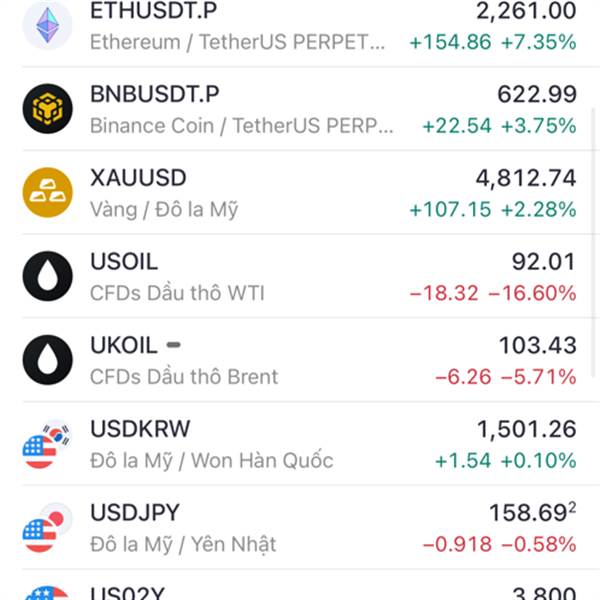Show USDJPY yen pair details
Viewport: 600px width, 600px height.
point(300,528)
